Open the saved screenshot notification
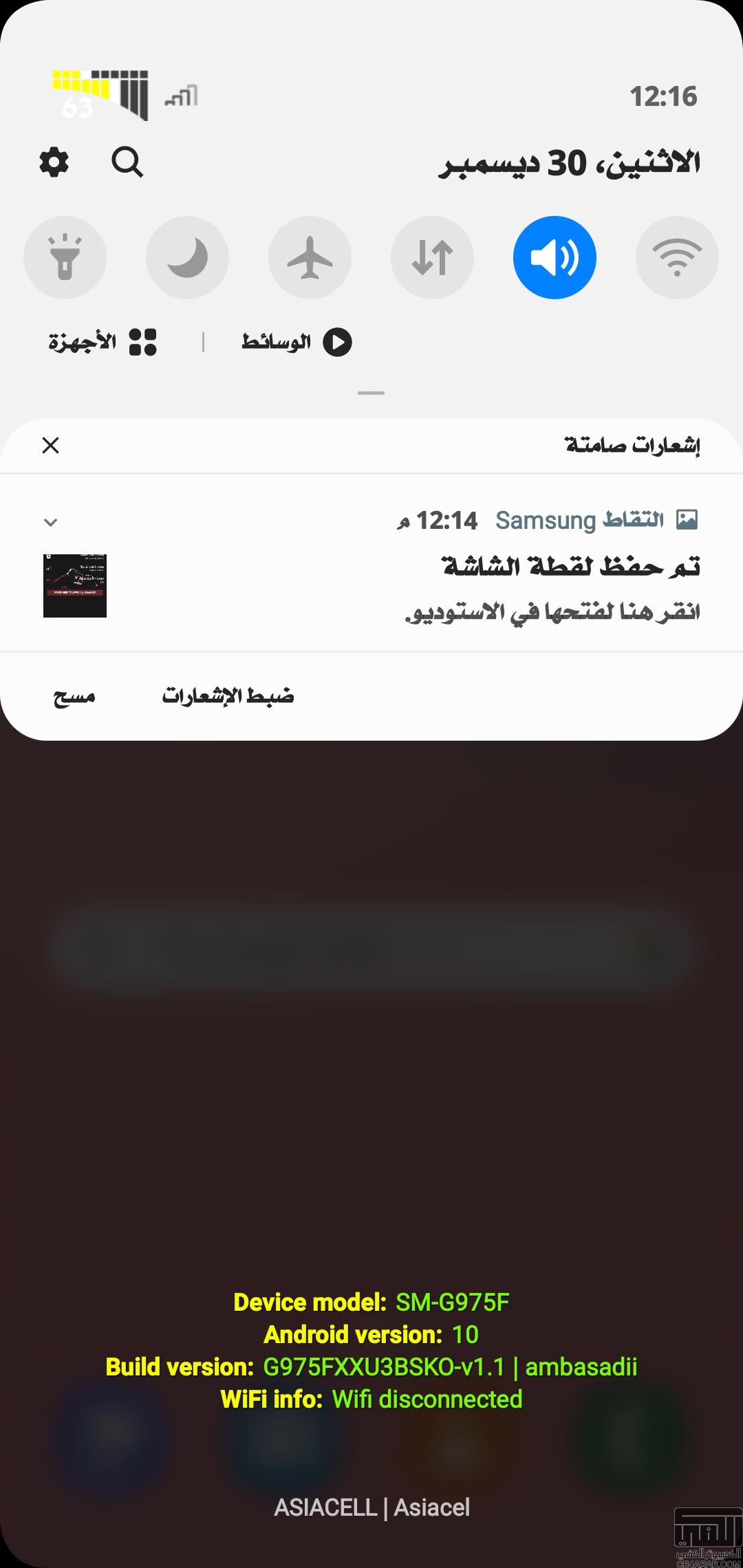Viewport: 743px width, 1568px height. (371, 564)
